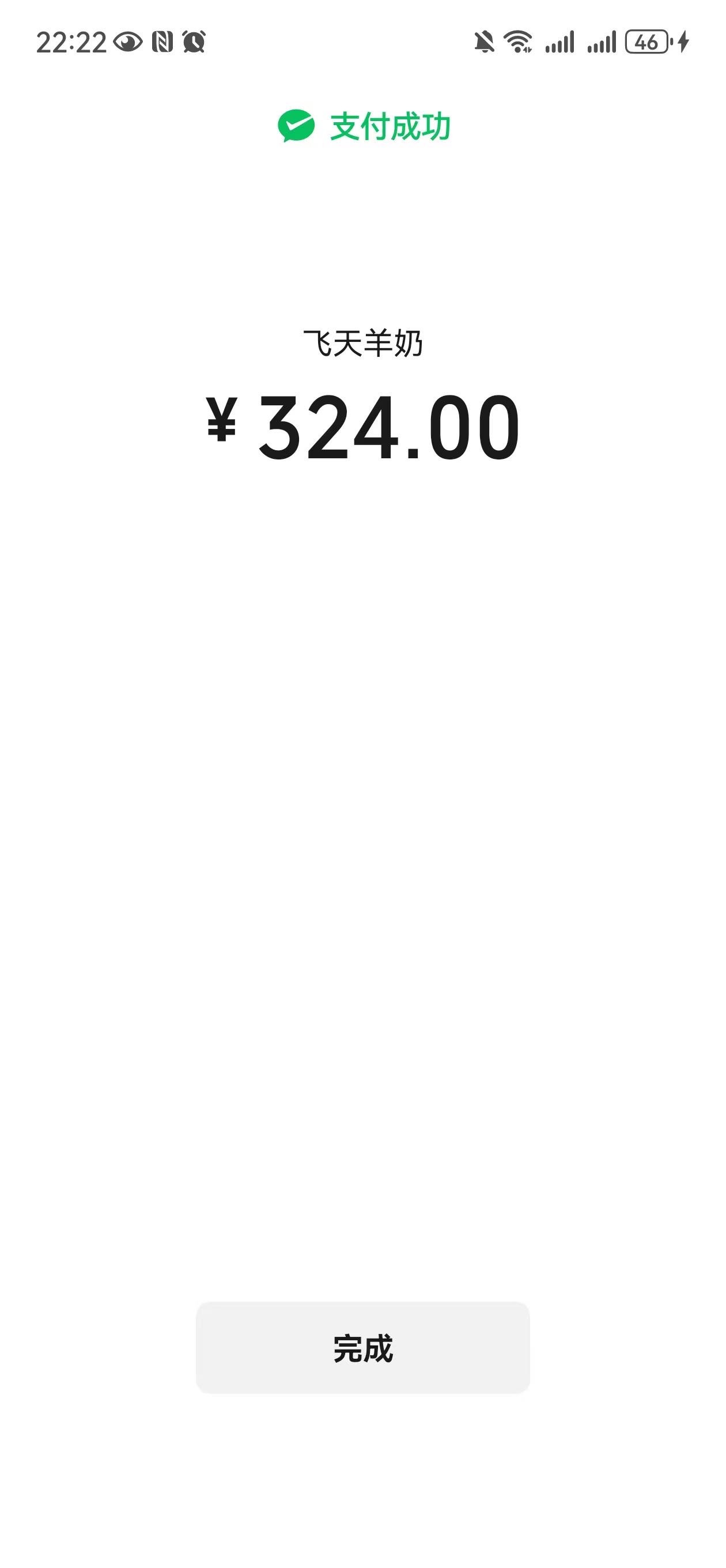Tap the 完成 button to finish
This screenshot has height=1568, width=726.
[x=362, y=1348]
